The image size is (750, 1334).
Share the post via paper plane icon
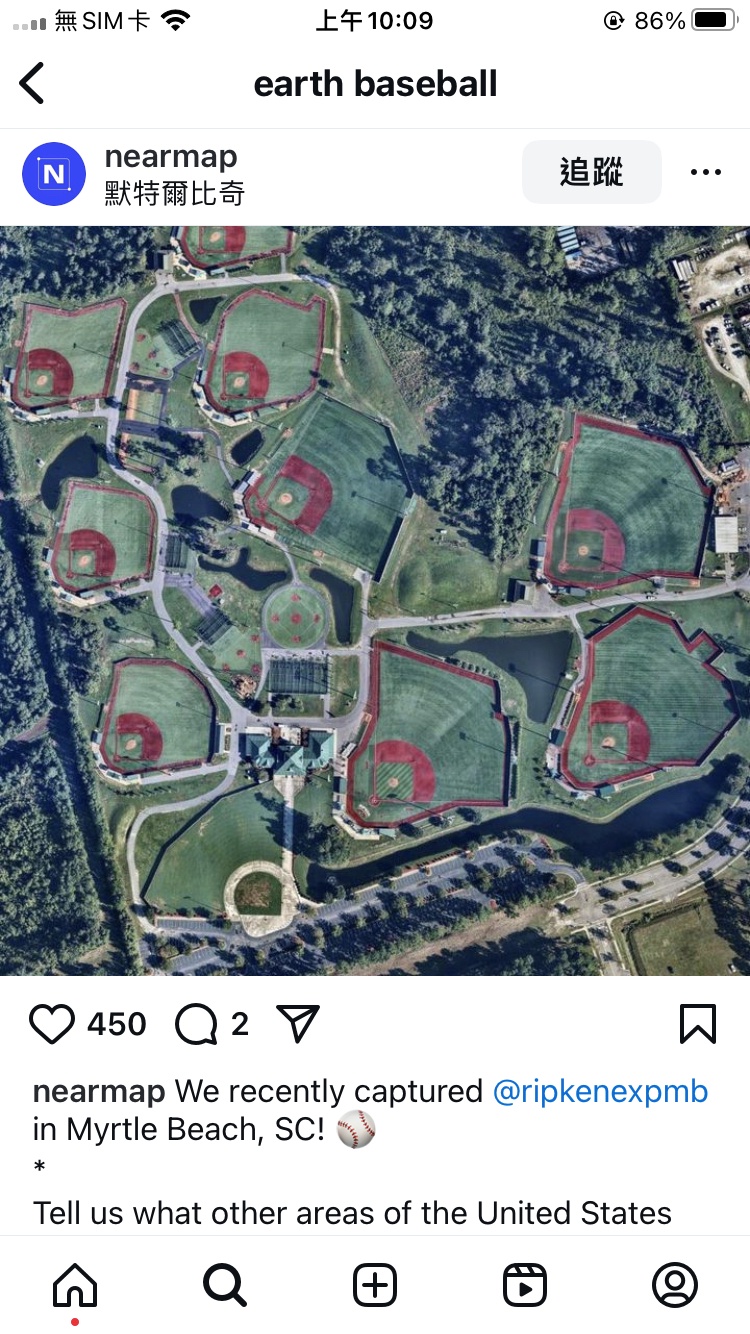click(x=297, y=1024)
